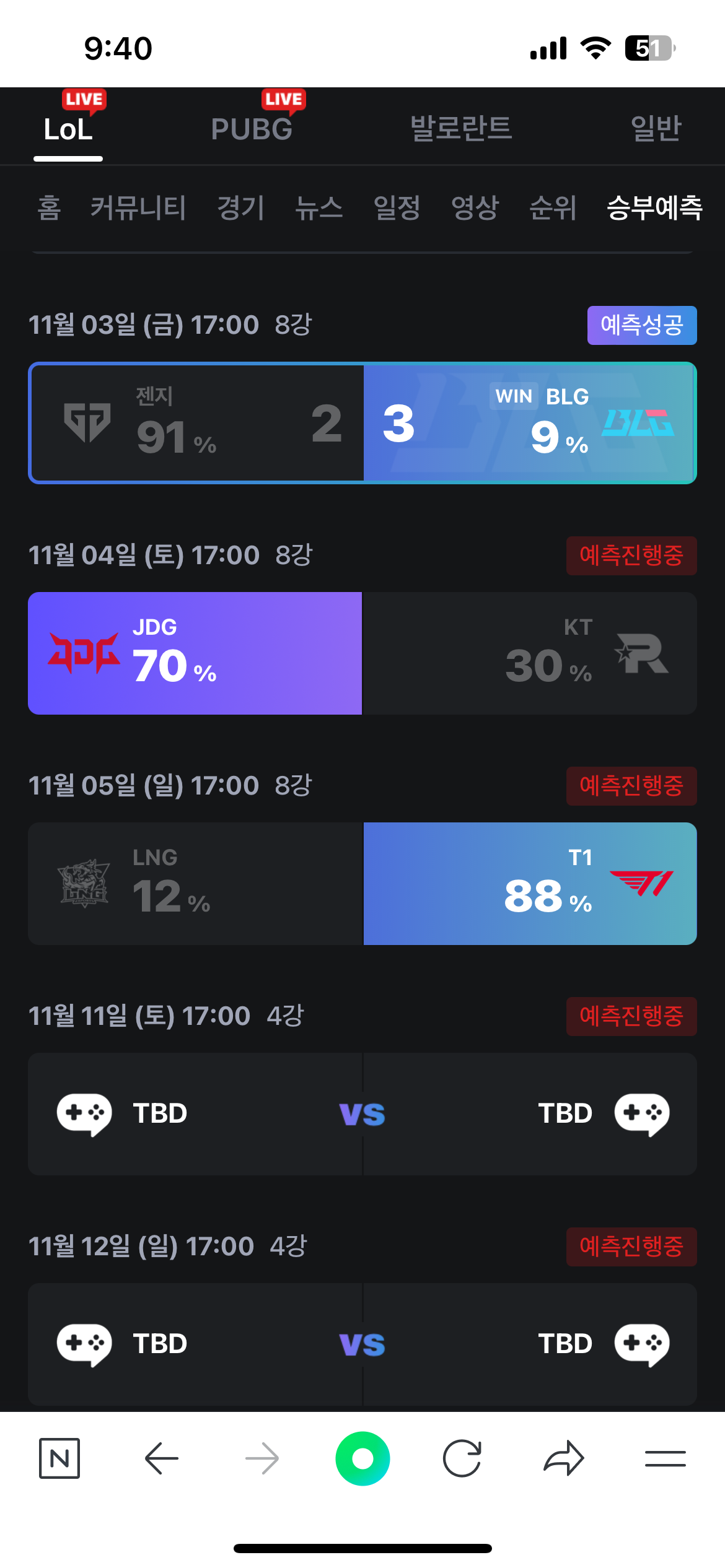Screen dimensions: 725x1568
Task: Open the 영상 videos section
Action: pos(475,207)
